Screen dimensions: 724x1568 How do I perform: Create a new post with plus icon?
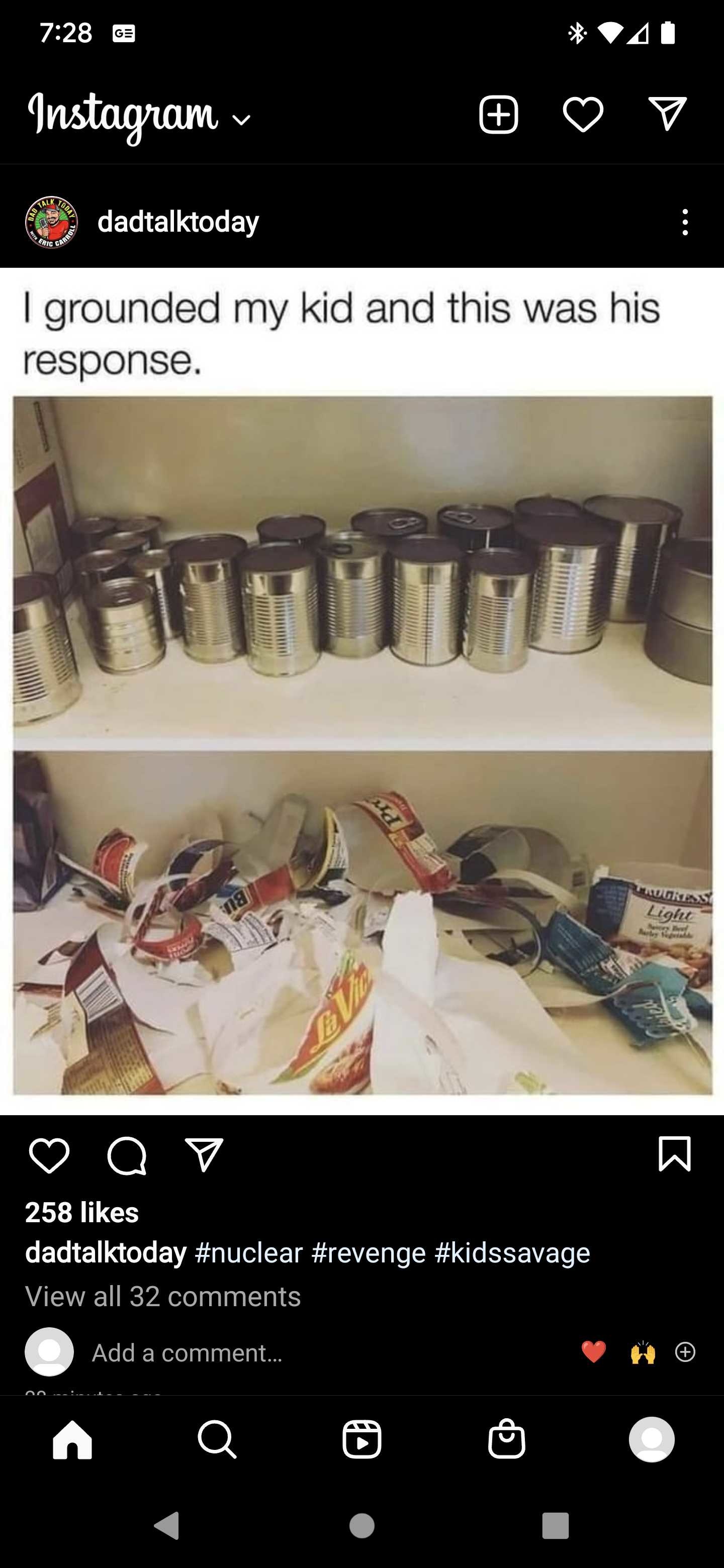(x=499, y=115)
